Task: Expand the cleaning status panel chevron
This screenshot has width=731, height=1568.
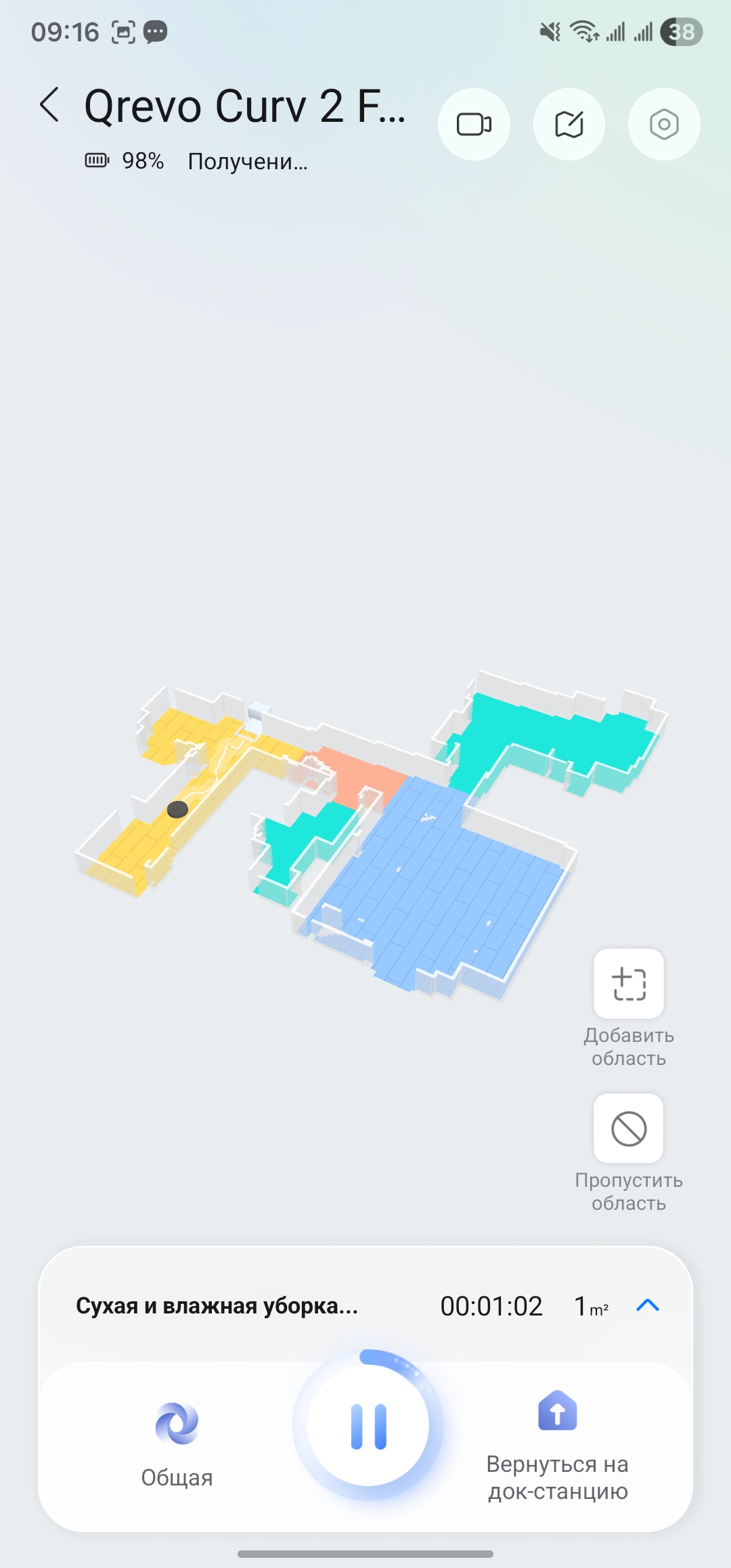Action: tap(648, 1305)
